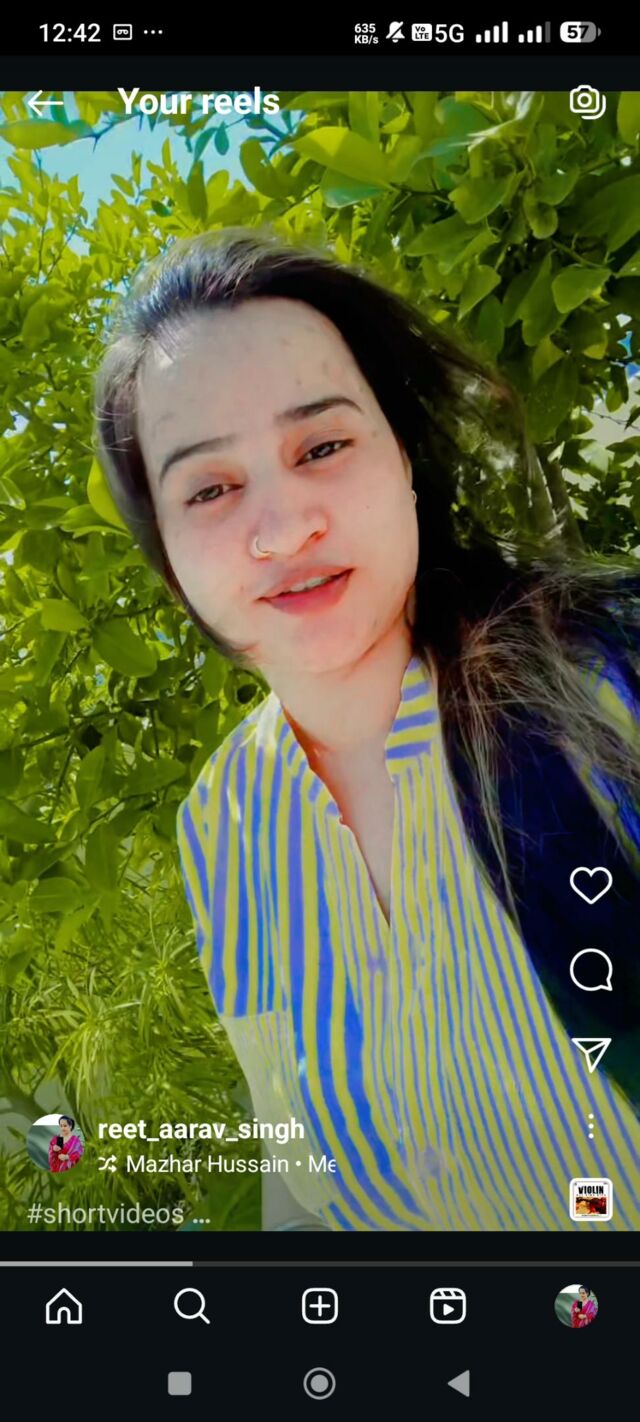The image size is (640, 1422).
Task: Share this reel via the paper plane
Action: [590, 1053]
